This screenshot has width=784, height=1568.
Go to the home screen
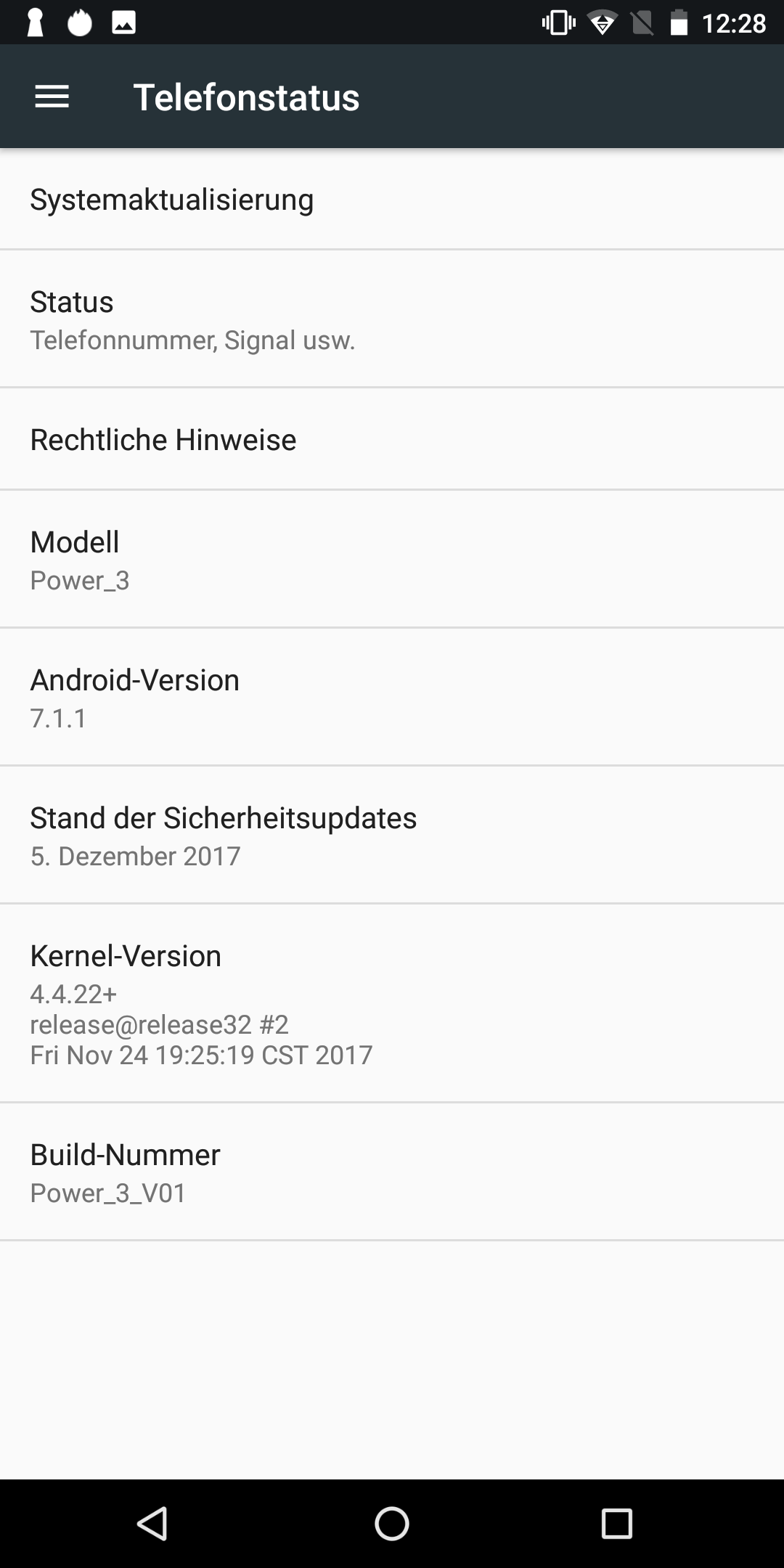coord(392,1523)
